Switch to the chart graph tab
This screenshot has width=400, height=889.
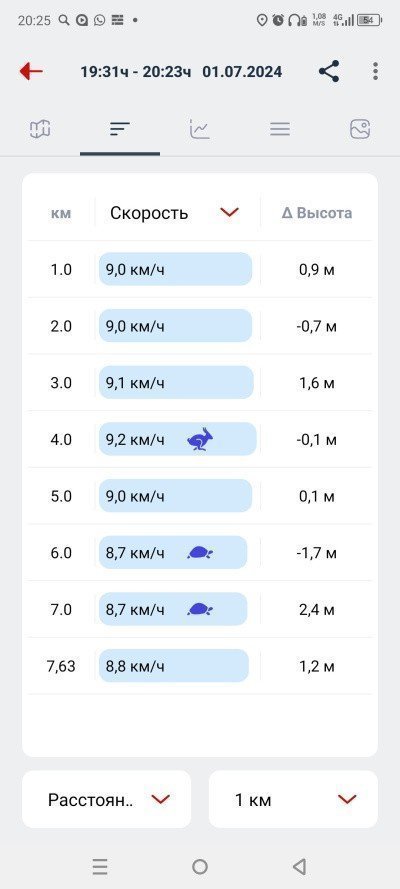[x=199, y=130]
